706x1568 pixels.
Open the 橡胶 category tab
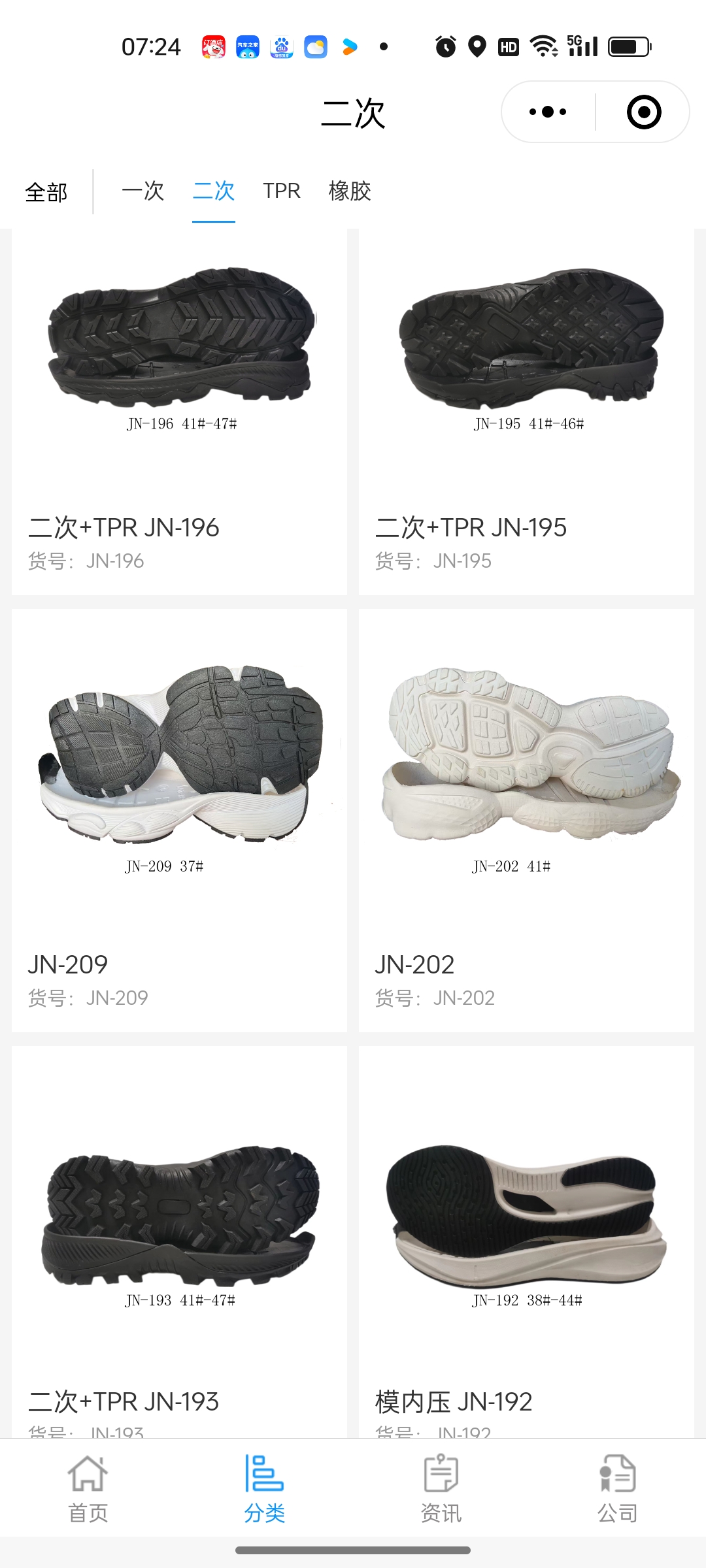pyautogui.click(x=350, y=191)
